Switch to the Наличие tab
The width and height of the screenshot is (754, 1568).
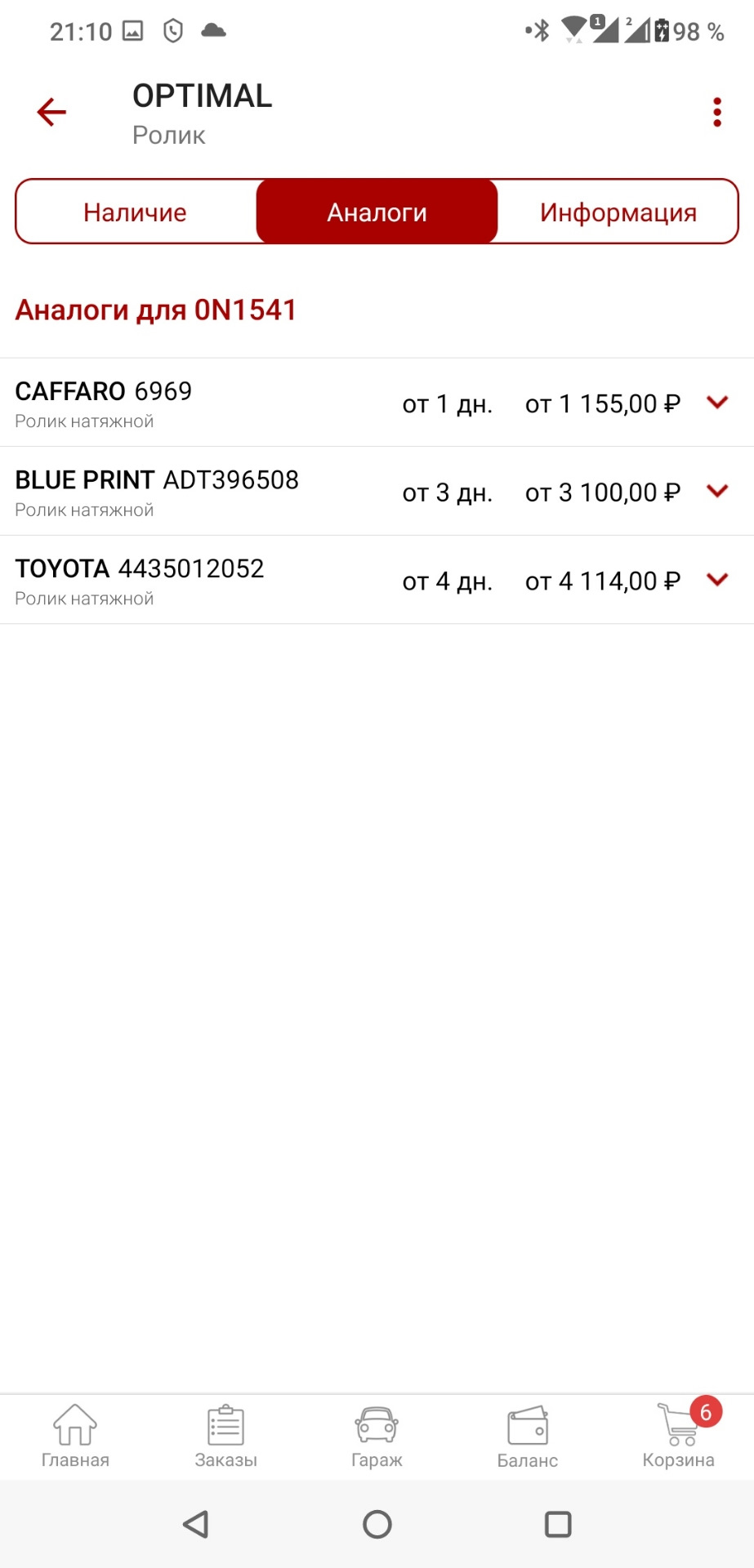pos(135,212)
